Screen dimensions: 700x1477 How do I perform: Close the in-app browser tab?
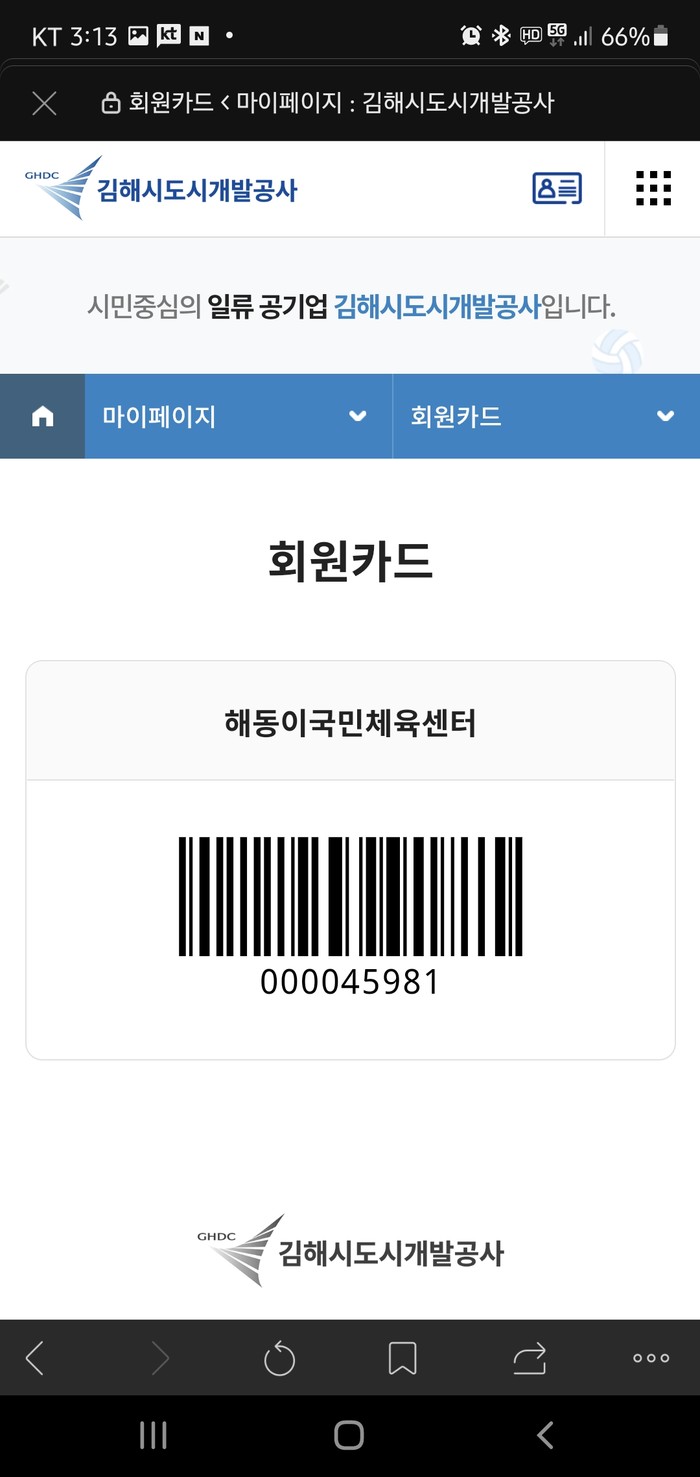44,103
